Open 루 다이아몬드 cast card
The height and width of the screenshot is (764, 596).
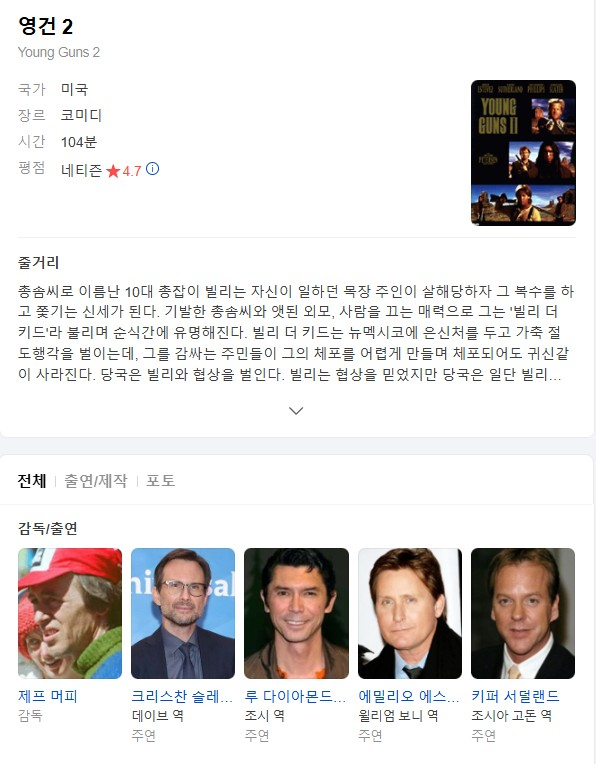pos(296,644)
